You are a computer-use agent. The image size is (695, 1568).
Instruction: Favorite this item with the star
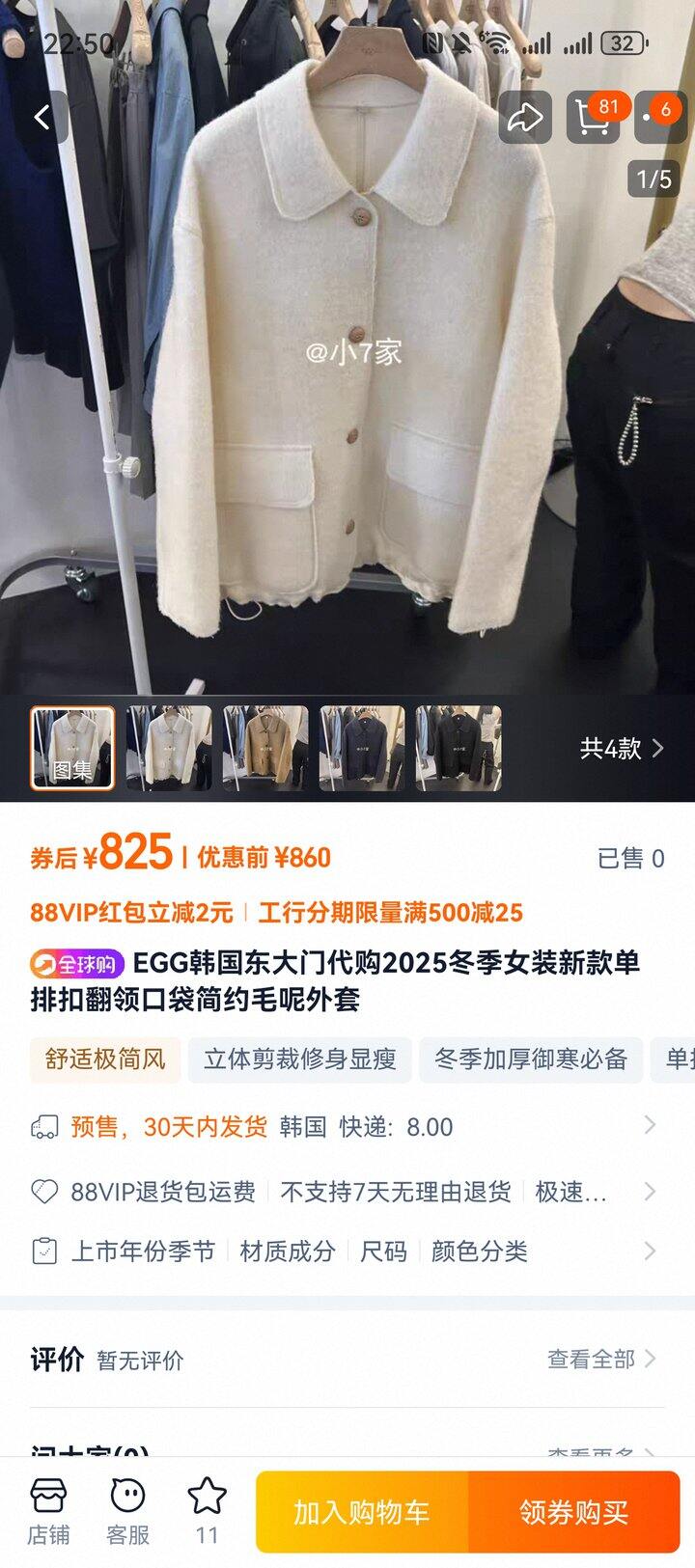coord(207,1512)
